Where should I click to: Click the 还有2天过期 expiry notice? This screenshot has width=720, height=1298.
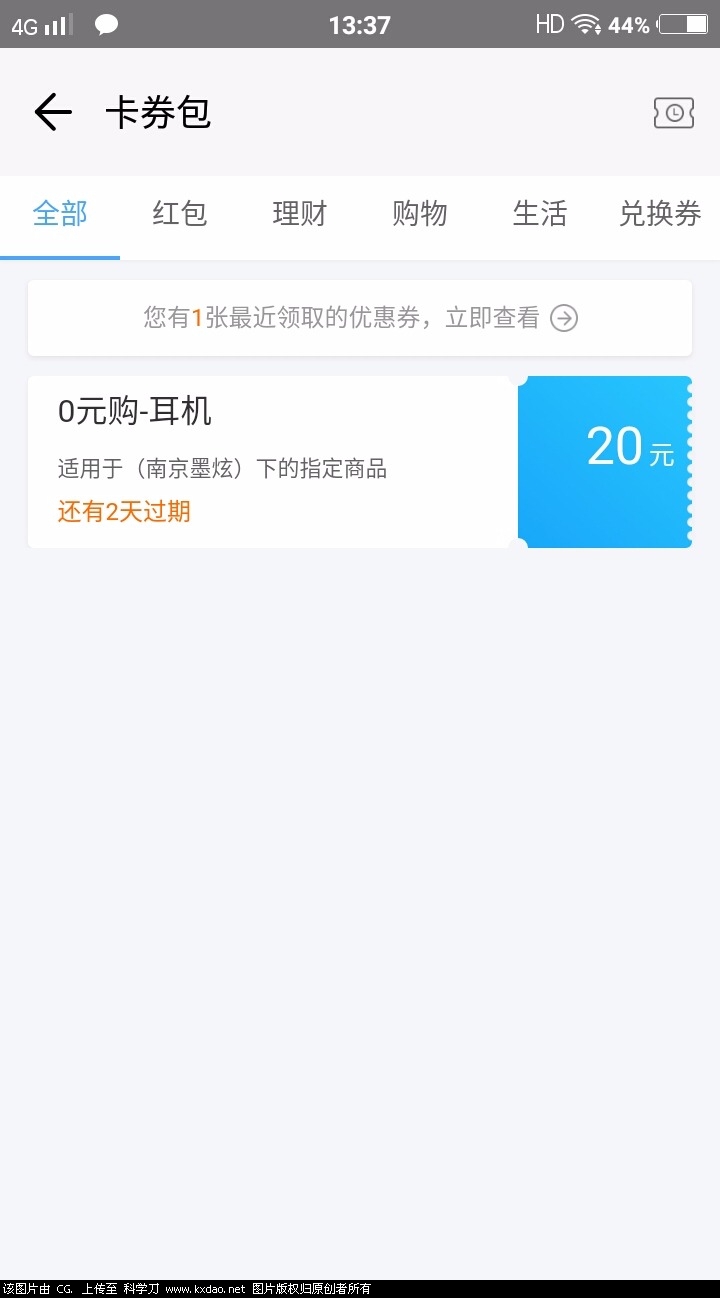pyautogui.click(x=123, y=512)
